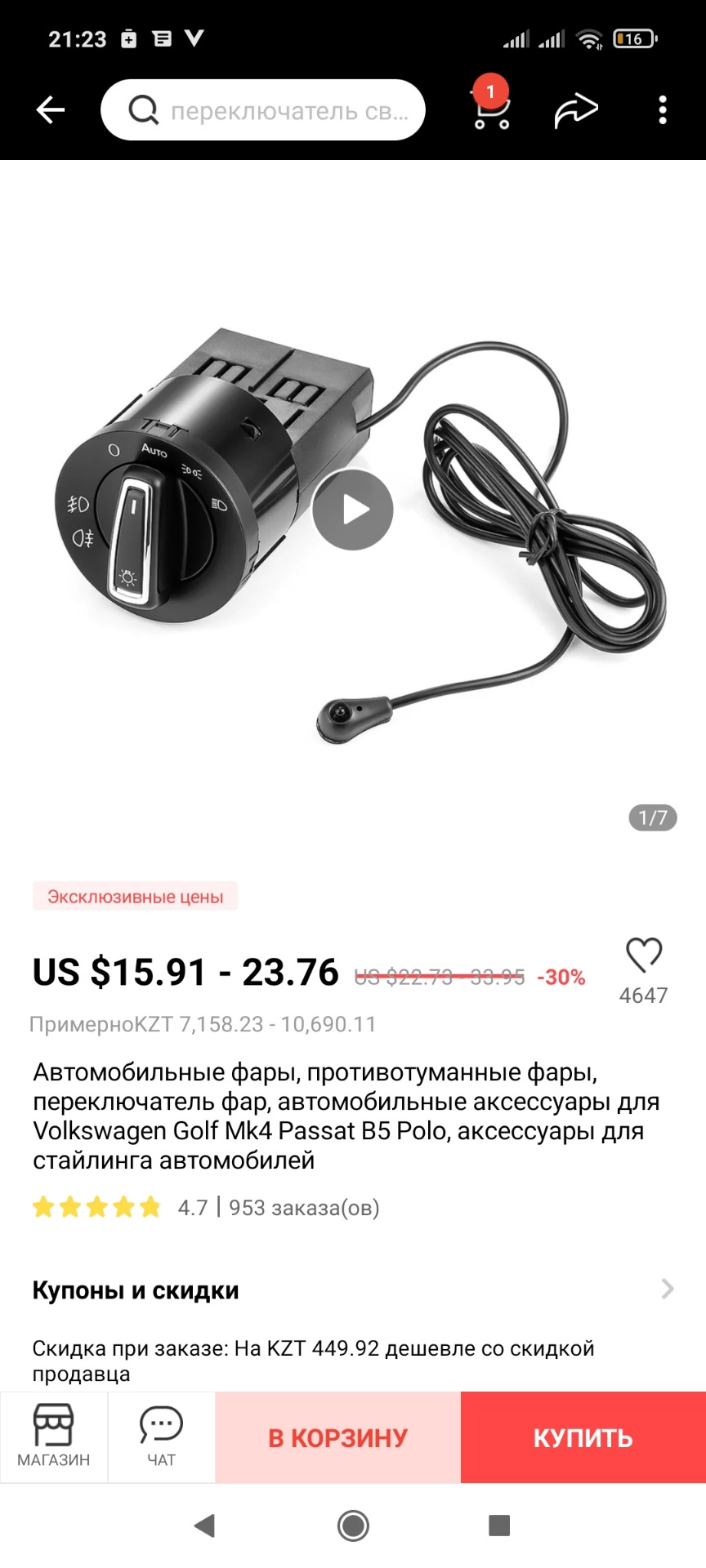Tap the -30% discount badge
The width and height of the screenshot is (706, 1568).
562,978
